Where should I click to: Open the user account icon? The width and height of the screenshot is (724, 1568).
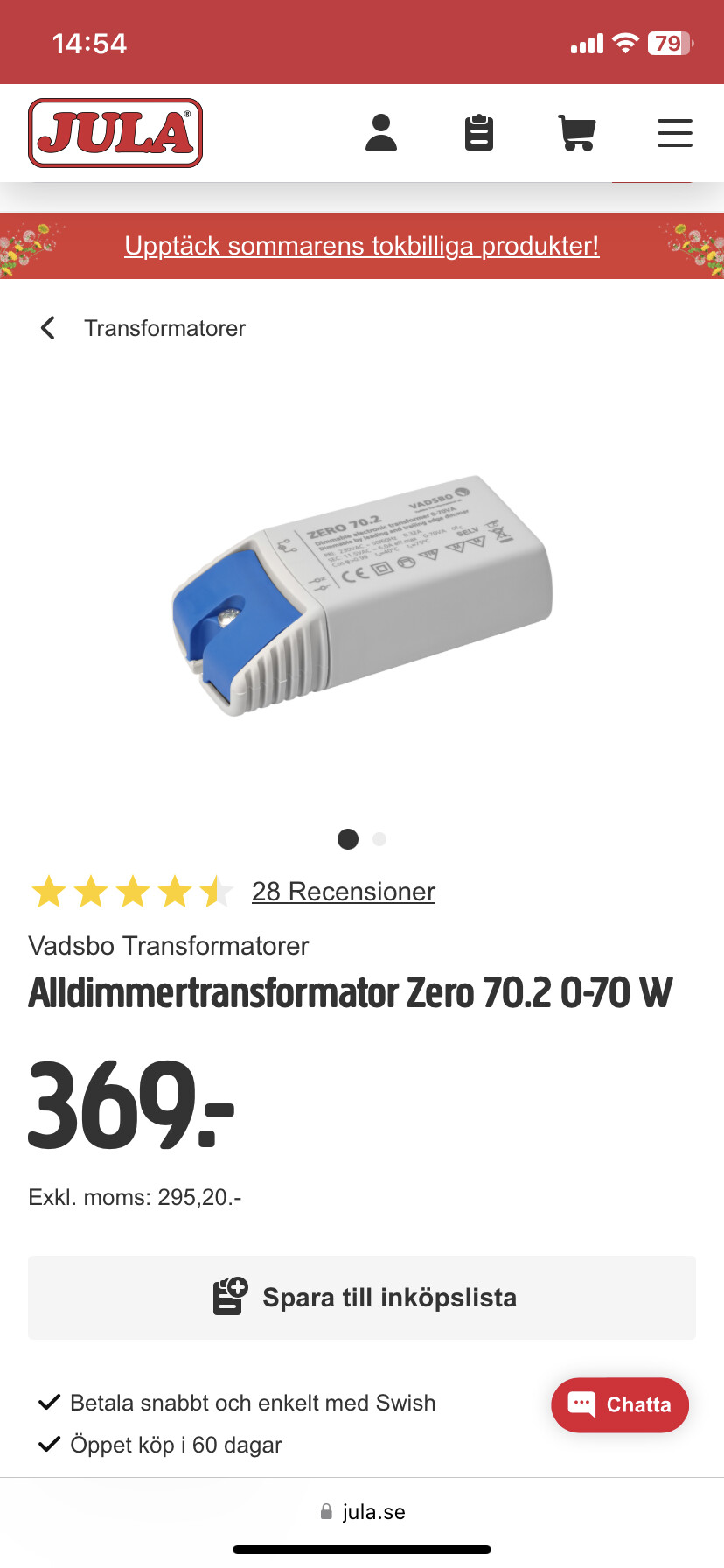tap(381, 133)
